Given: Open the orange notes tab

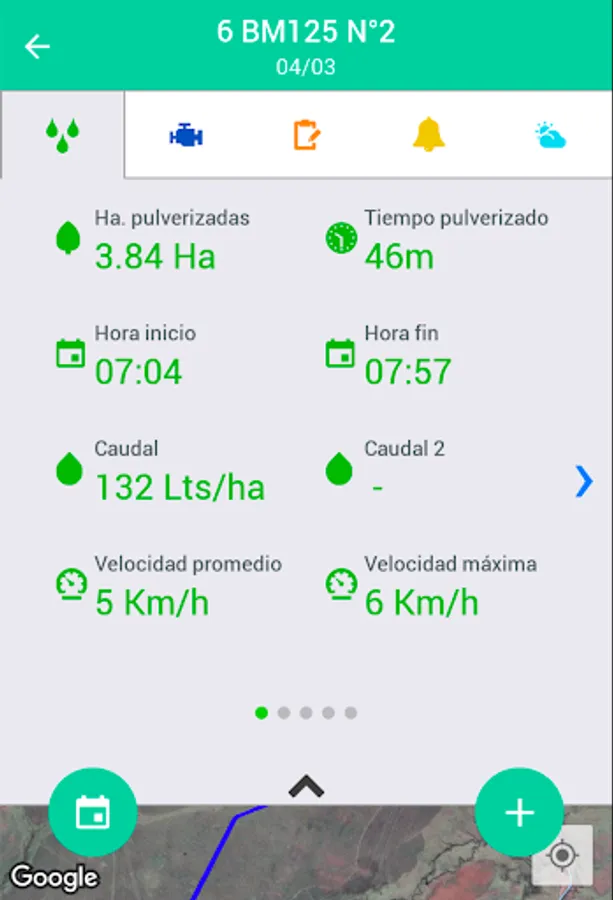Looking at the screenshot, I should click(x=307, y=135).
